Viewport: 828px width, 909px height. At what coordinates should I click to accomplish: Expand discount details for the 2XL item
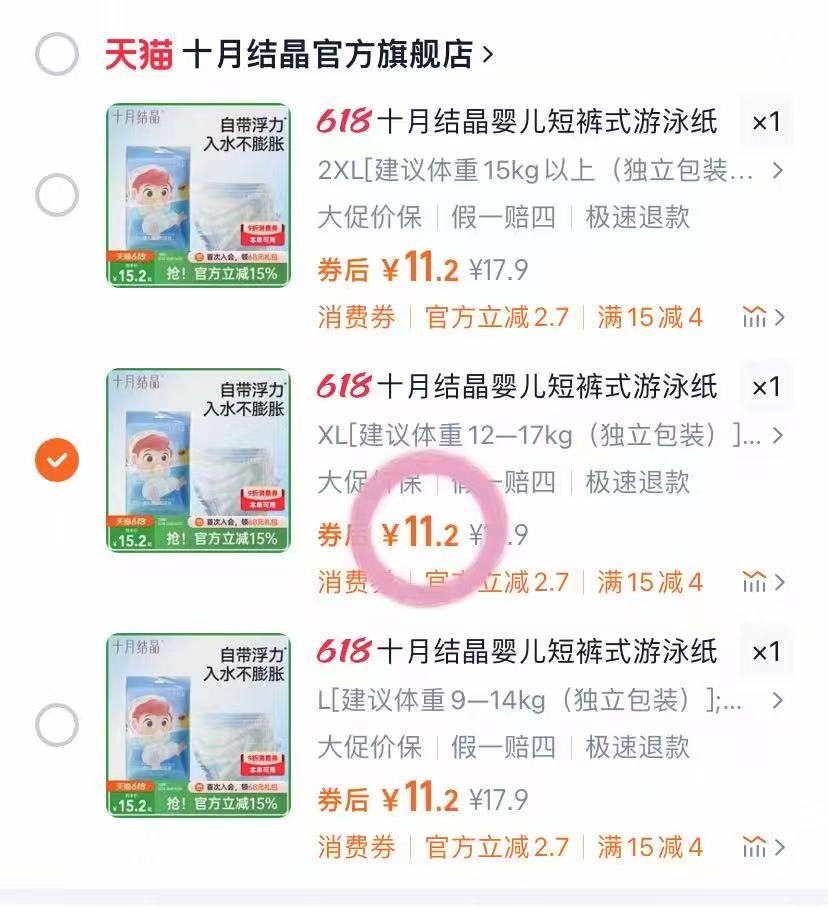765,318
